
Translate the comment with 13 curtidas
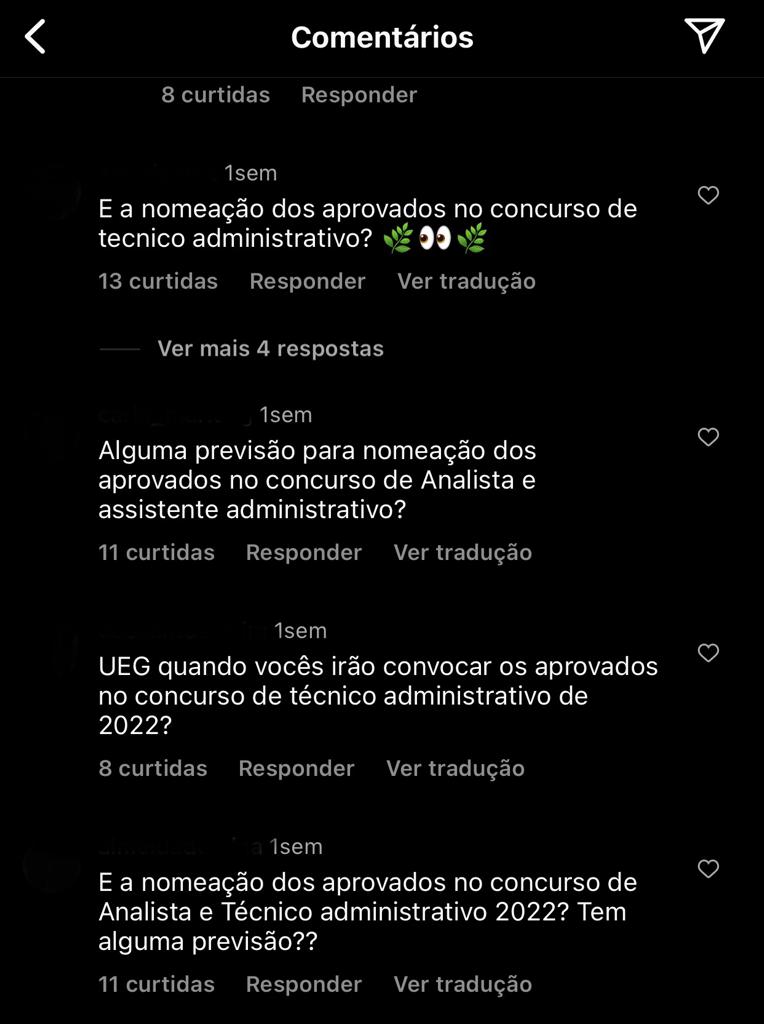pos(466,282)
